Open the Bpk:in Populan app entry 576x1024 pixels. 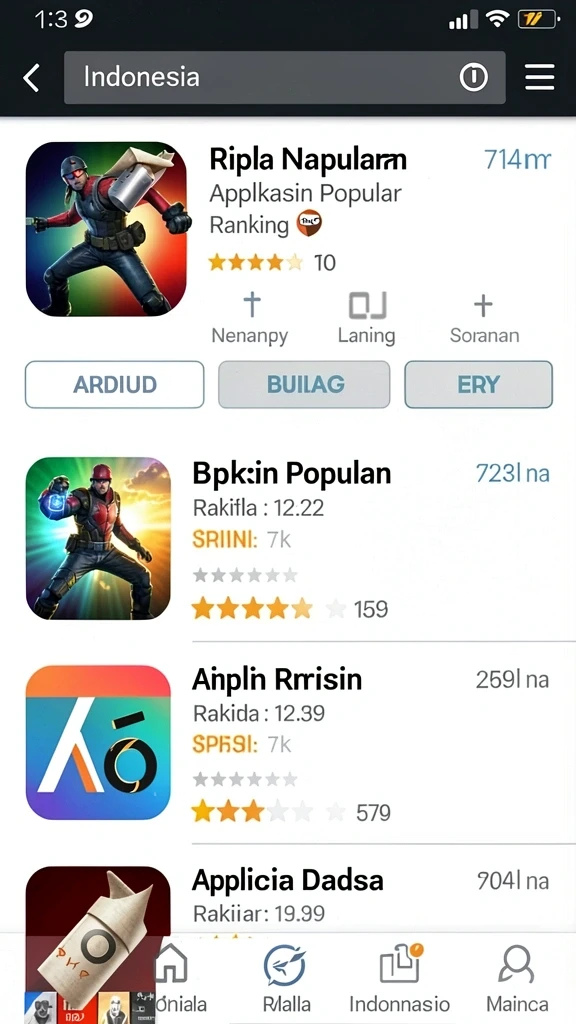[288, 538]
